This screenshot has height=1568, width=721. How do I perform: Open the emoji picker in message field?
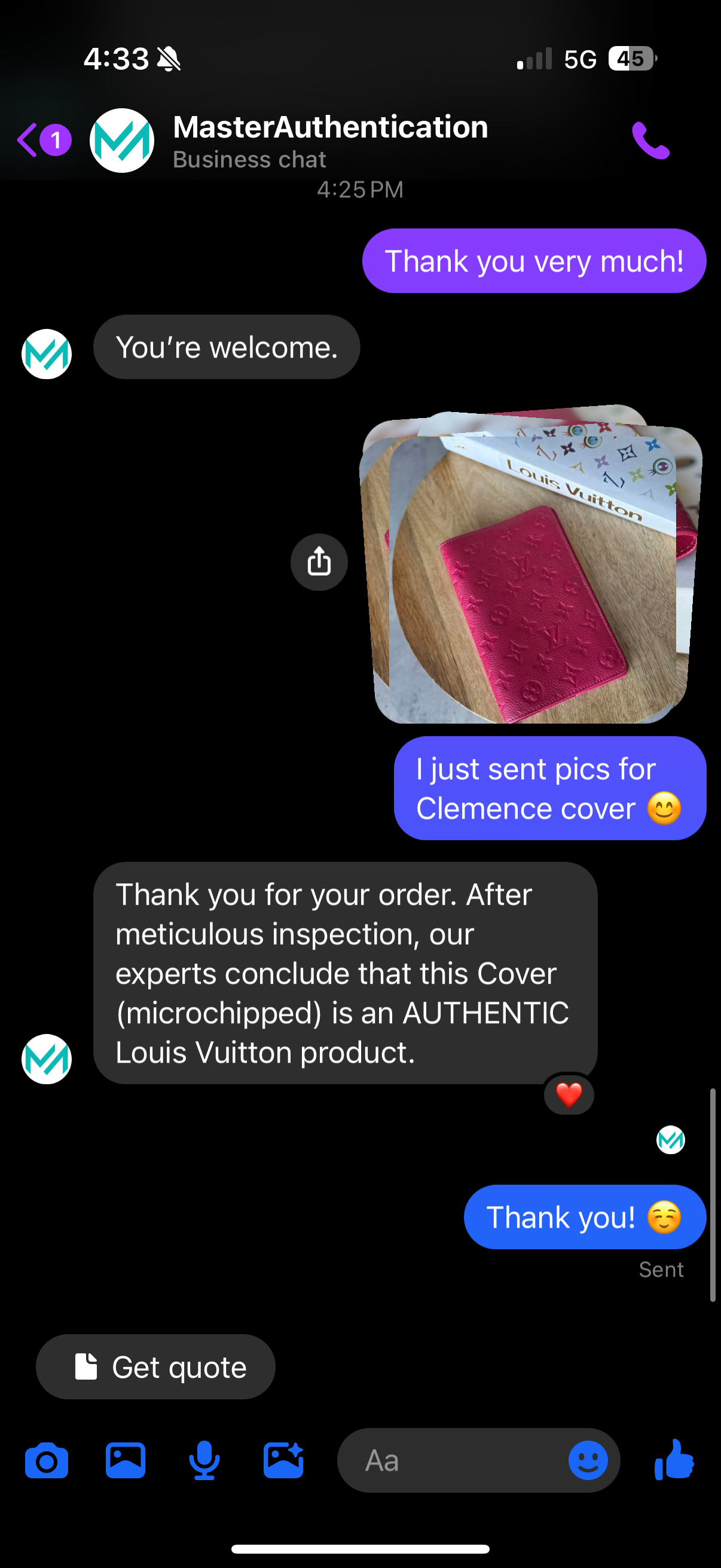coord(588,1460)
